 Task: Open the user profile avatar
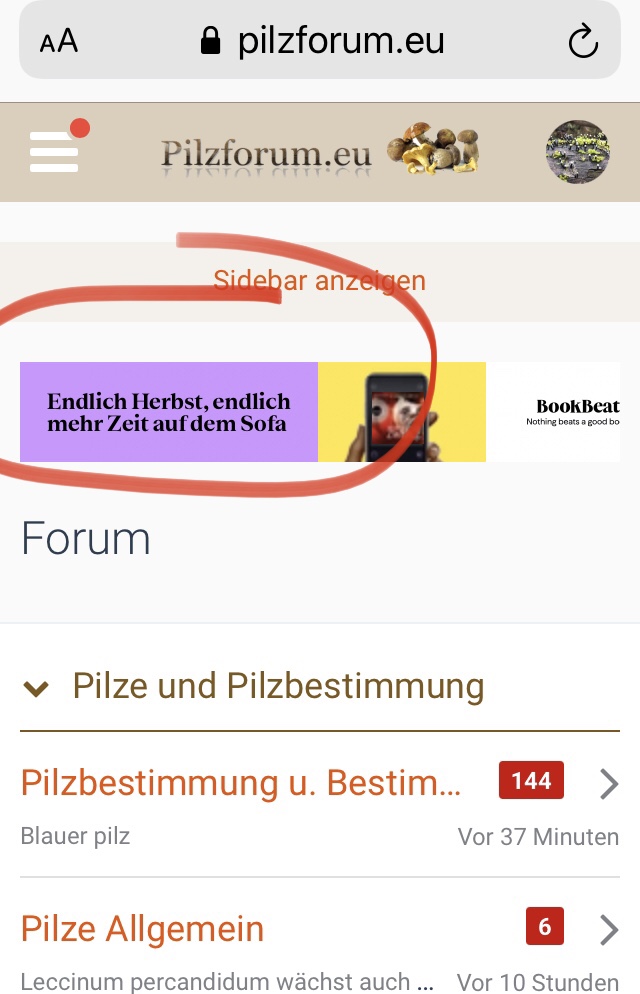(578, 152)
